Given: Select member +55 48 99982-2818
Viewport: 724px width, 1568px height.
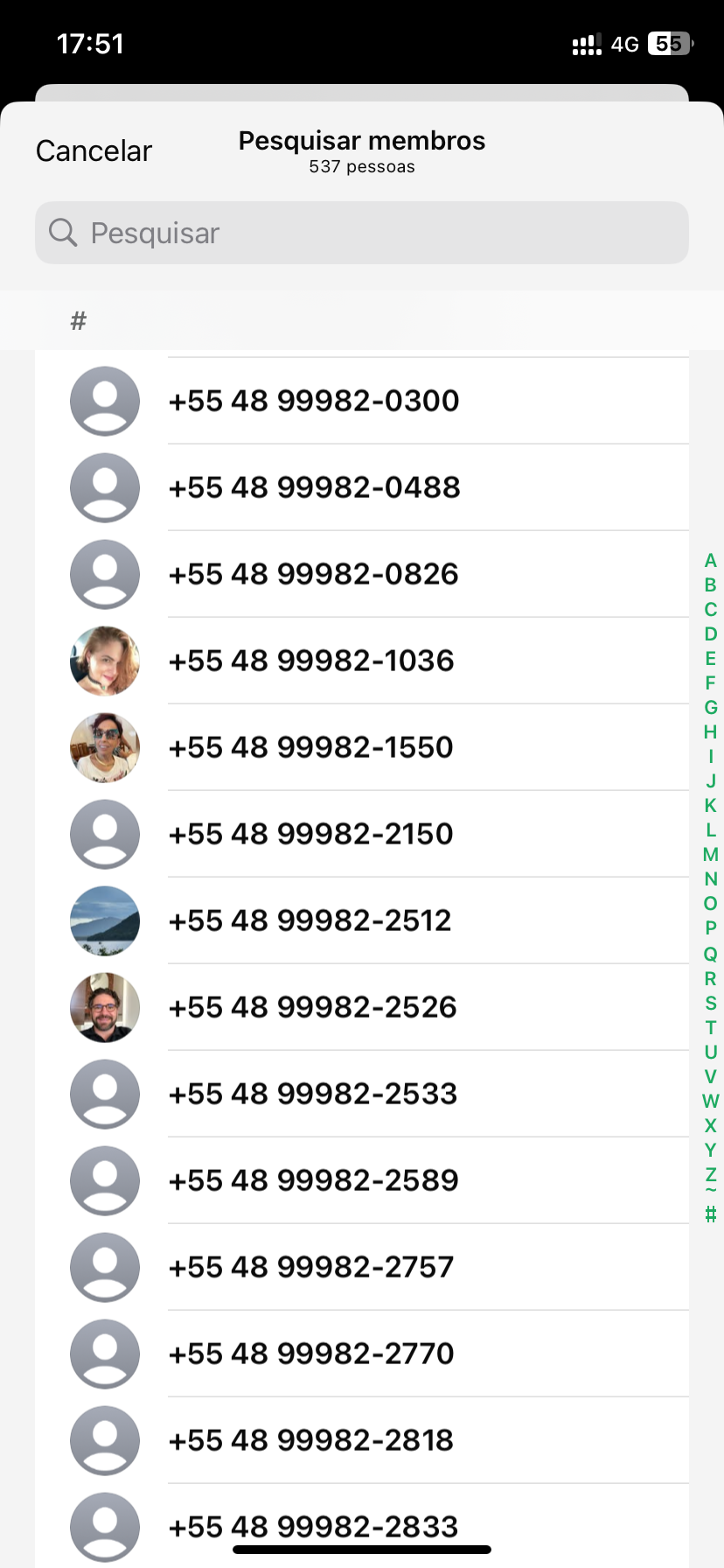Looking at the screenshot, I should click(x=362, y=1440).
